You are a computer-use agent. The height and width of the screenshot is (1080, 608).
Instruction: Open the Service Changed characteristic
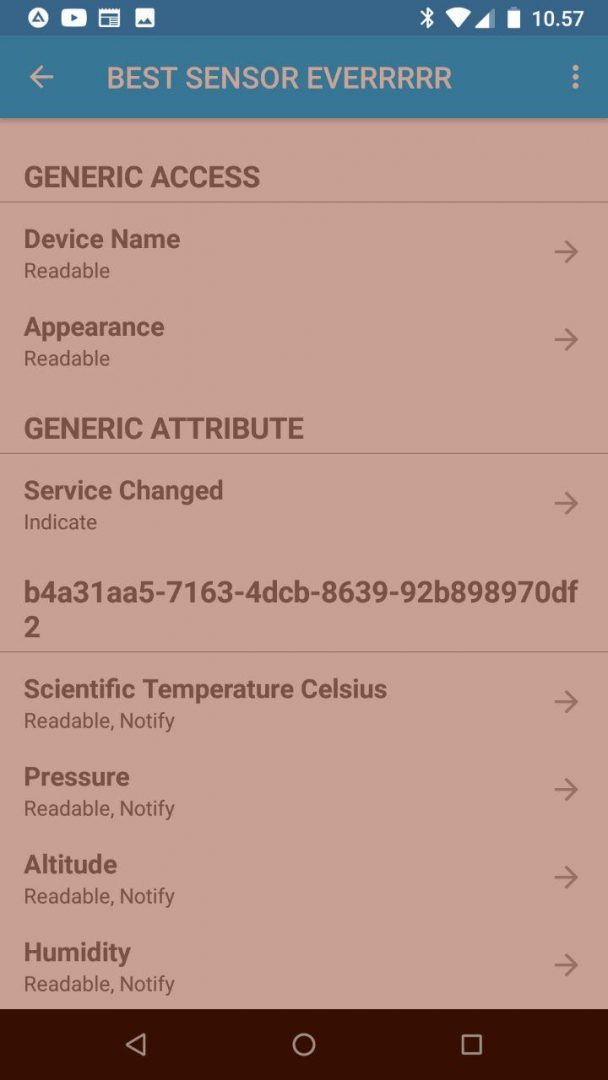pos(300,503)
